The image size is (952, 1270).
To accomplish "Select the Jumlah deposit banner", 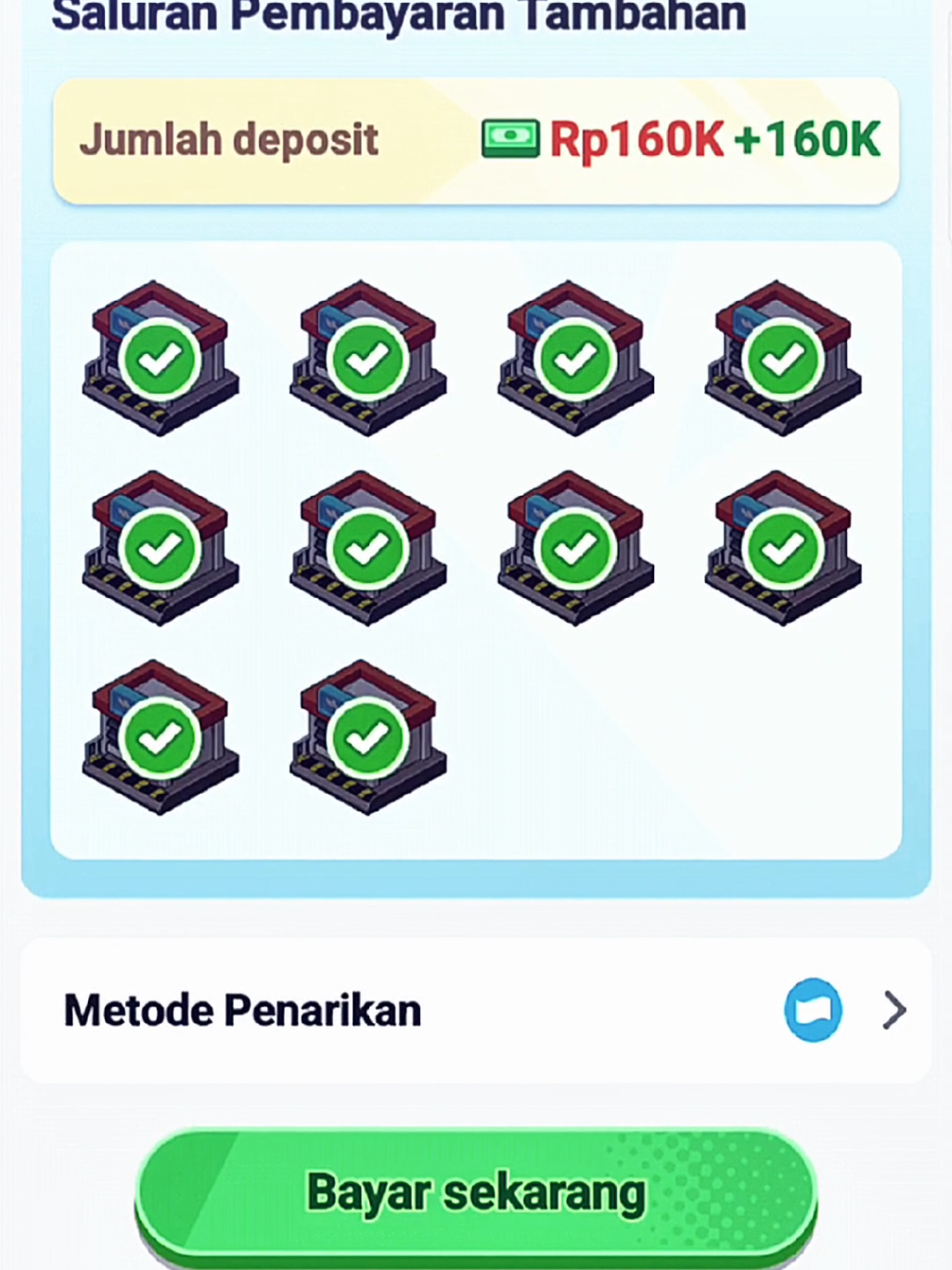I will [x=475, y=140].
